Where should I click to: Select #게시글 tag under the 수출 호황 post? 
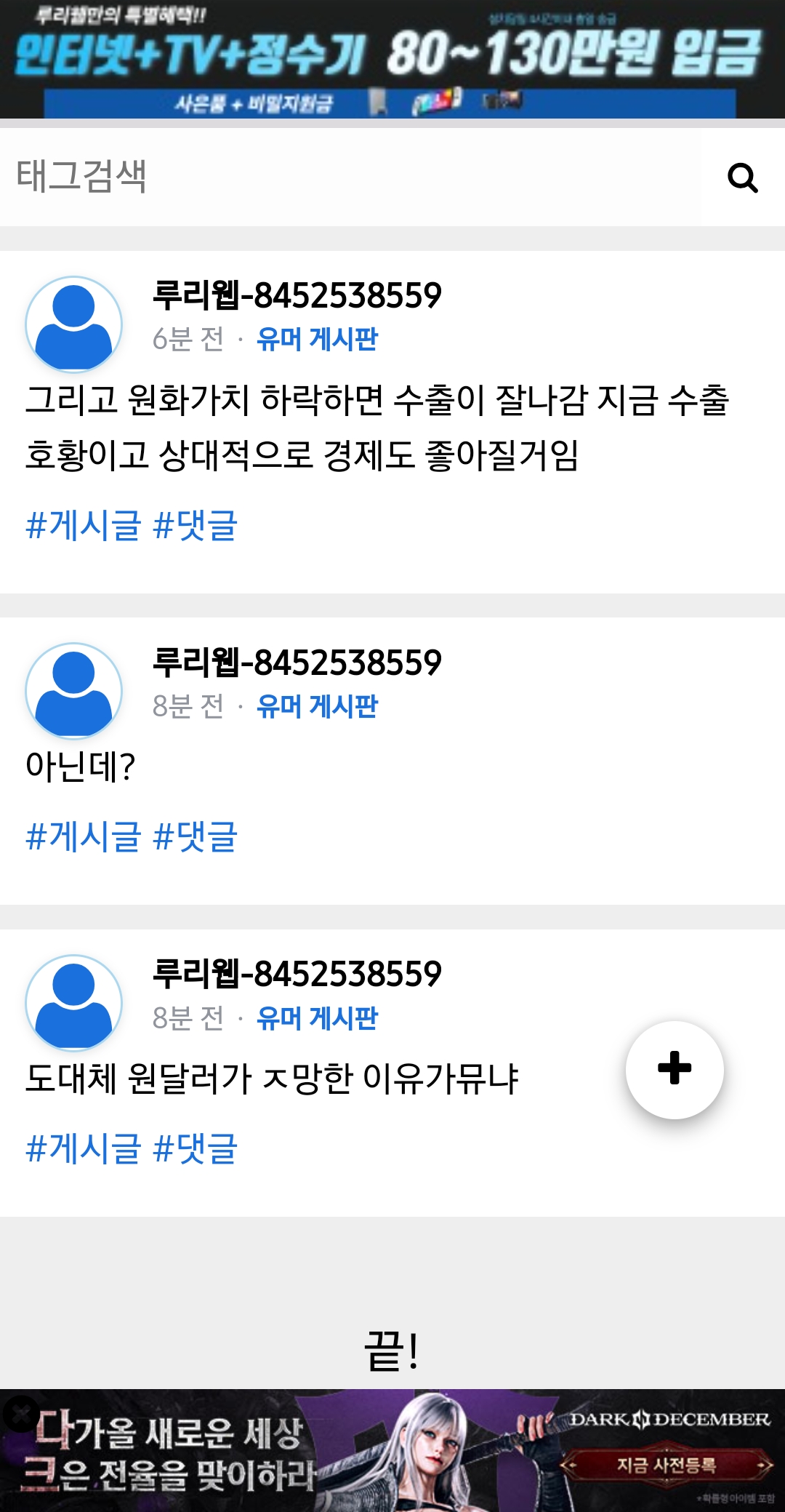tap(83, 525)
